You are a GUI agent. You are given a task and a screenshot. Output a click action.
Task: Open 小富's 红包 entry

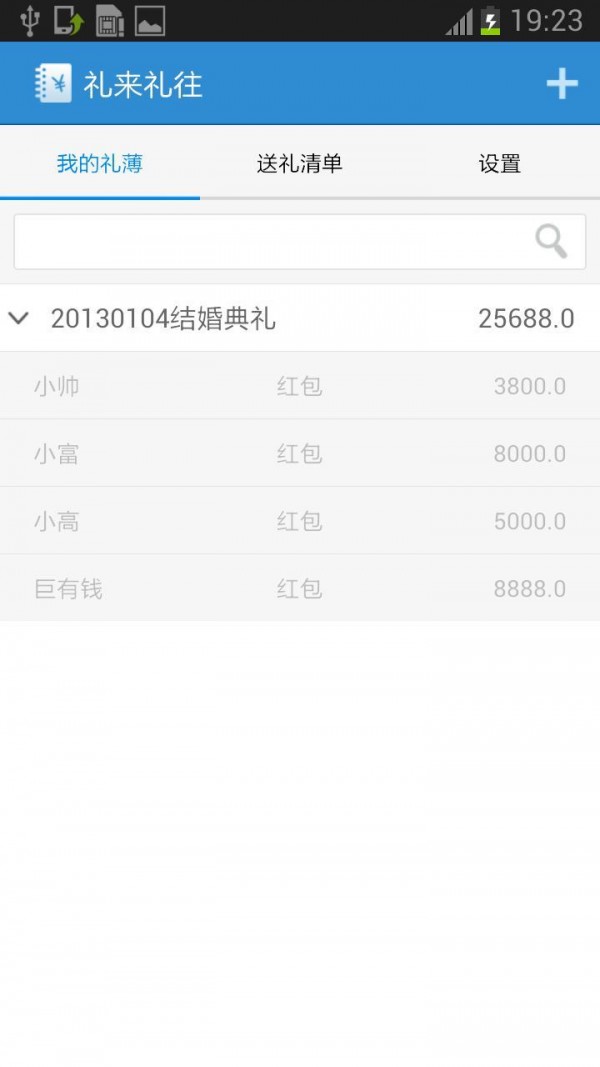click(x=300, y=454)
